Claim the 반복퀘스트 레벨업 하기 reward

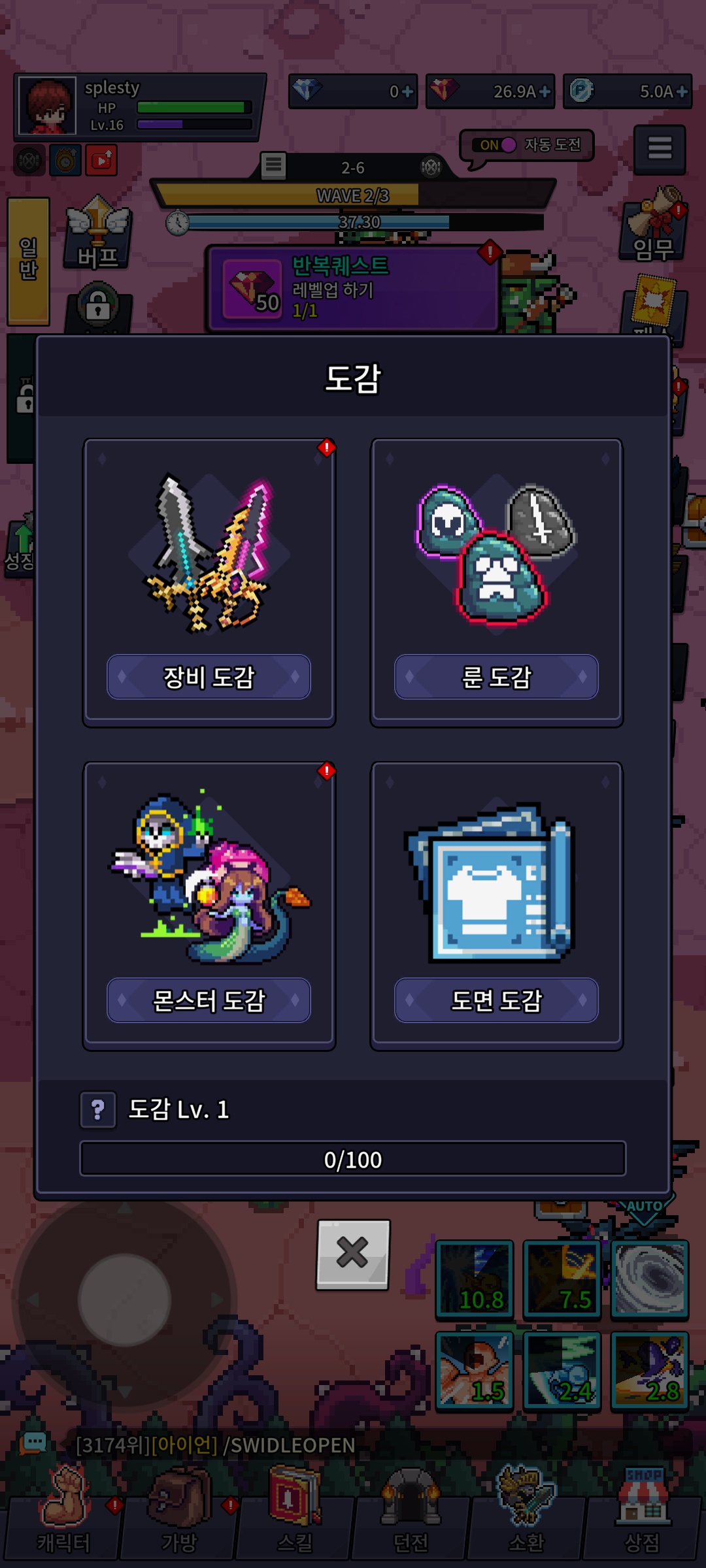coord(353,288)
